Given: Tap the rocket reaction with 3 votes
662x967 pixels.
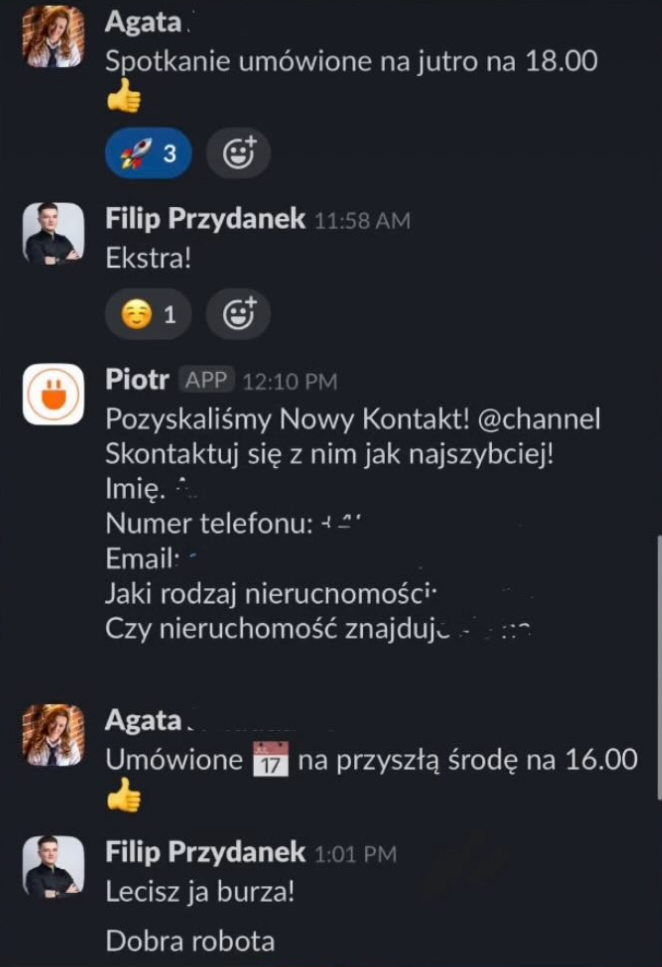Looking at the screenshot, I should click(147, 153).
